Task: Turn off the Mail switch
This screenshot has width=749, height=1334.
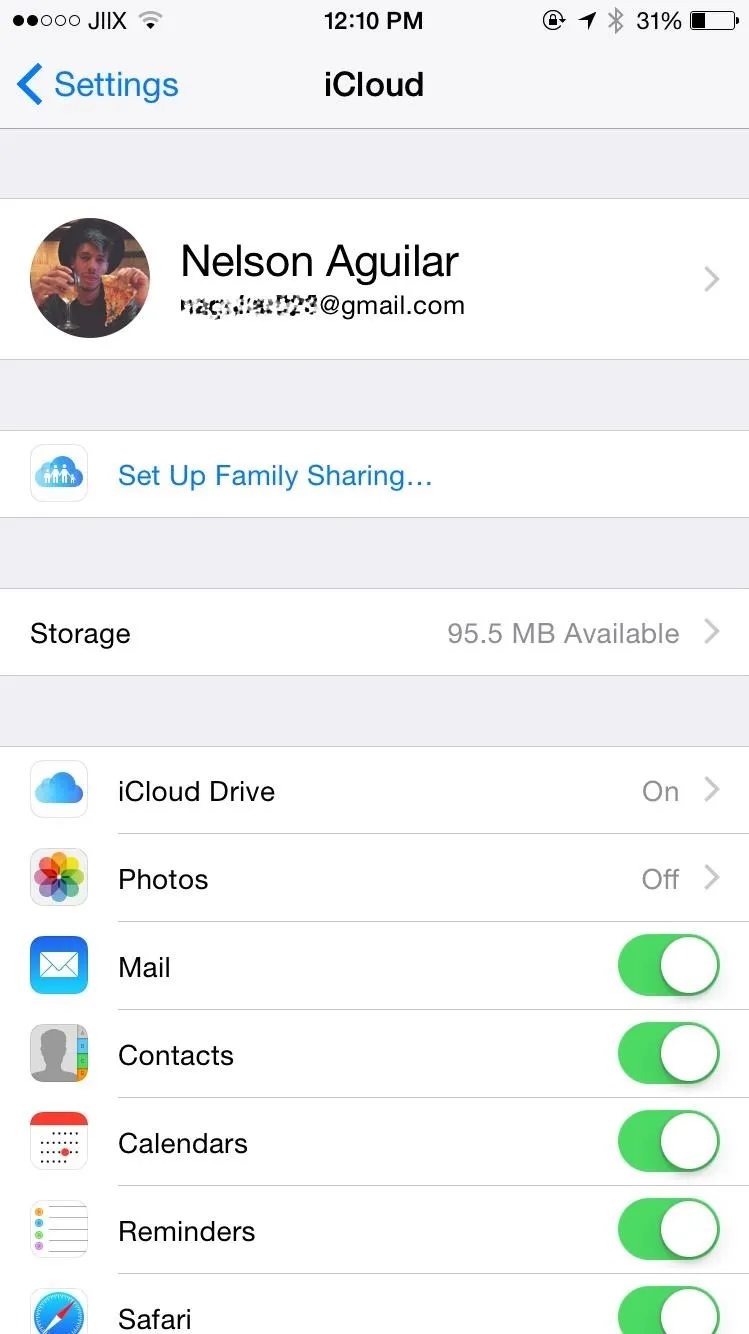Action: click(x=669, y=967)
